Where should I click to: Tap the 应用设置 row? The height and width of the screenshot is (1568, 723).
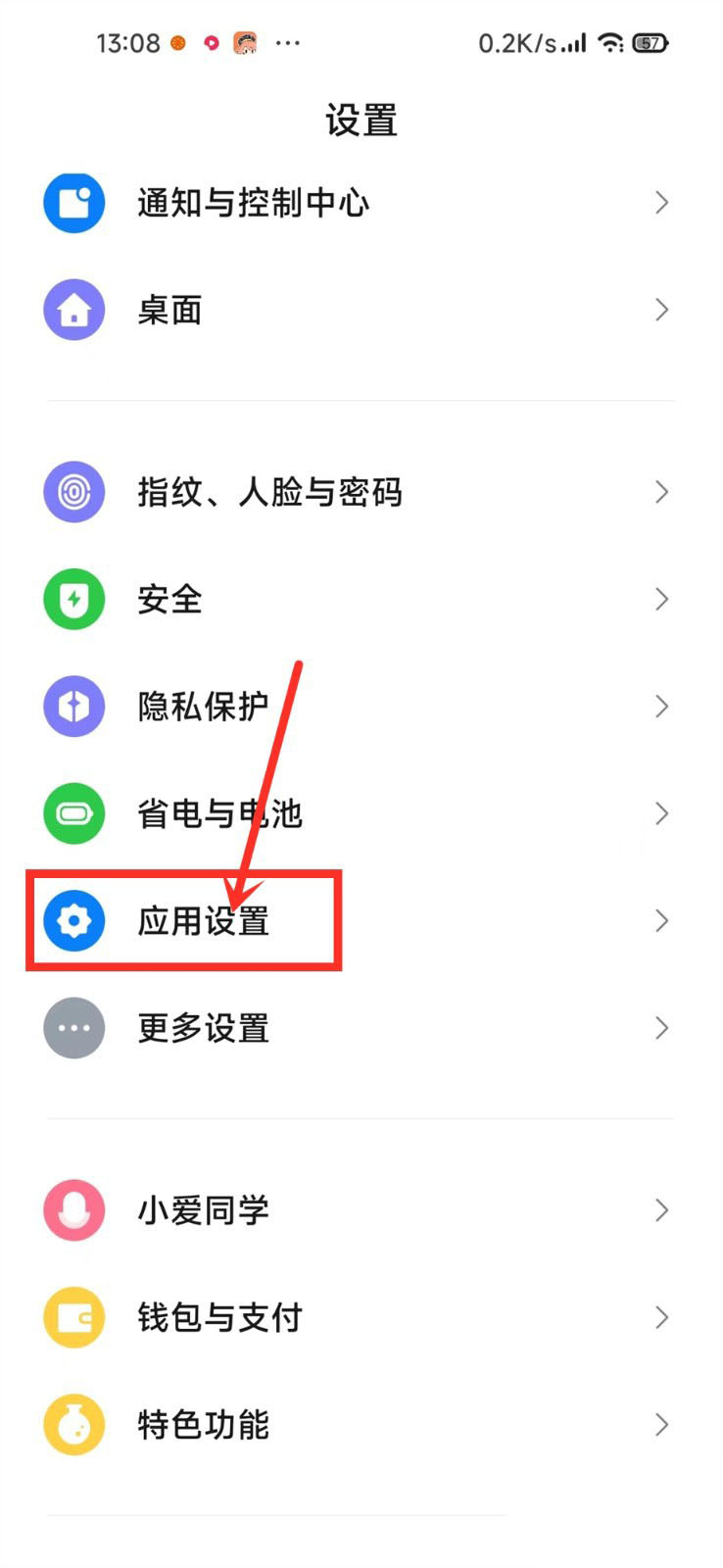(361, 920)
